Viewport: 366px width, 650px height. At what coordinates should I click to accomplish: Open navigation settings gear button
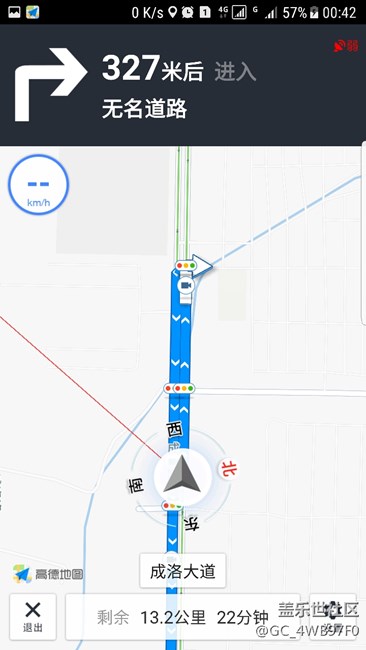[333, 616]
